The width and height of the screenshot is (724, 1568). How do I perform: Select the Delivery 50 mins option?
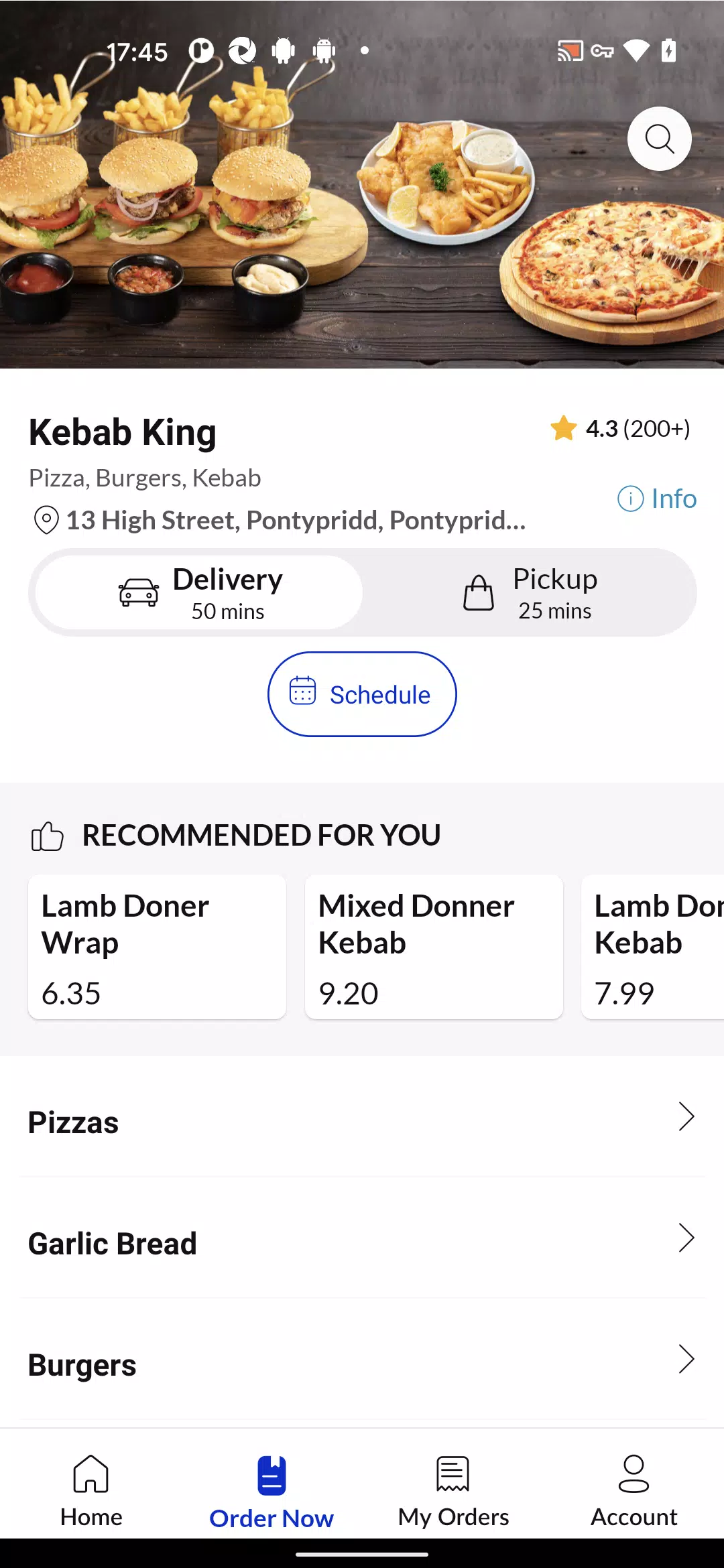(199, 593)
